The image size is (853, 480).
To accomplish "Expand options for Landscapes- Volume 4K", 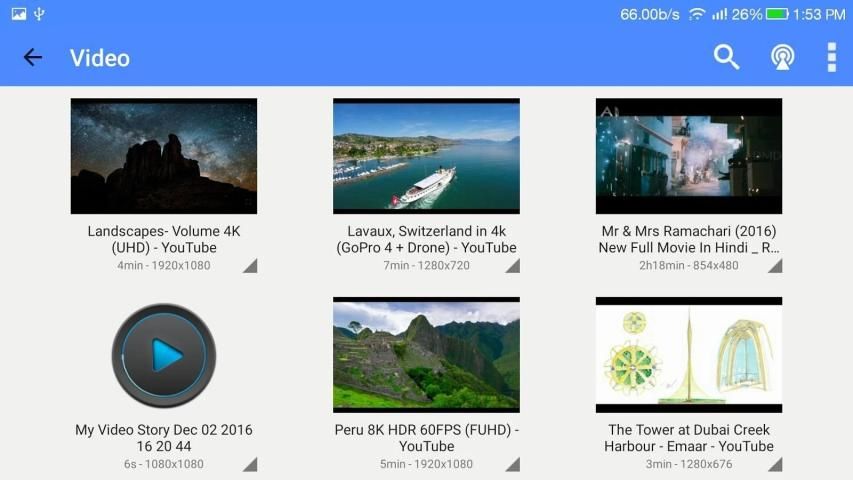I will coord(250,266).
